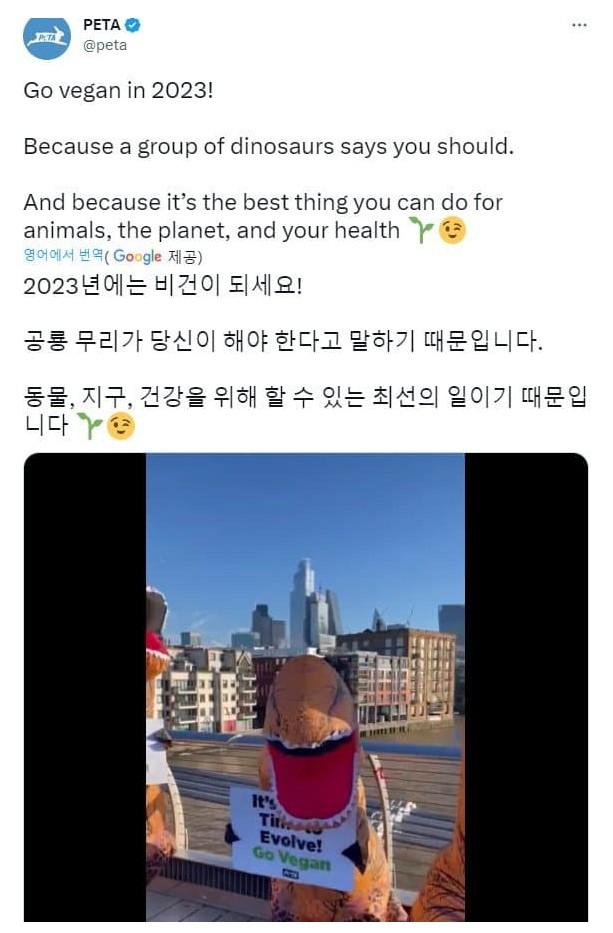Open the tweet's overflow menu
613x933 pixels.
[x=579, y=25]
